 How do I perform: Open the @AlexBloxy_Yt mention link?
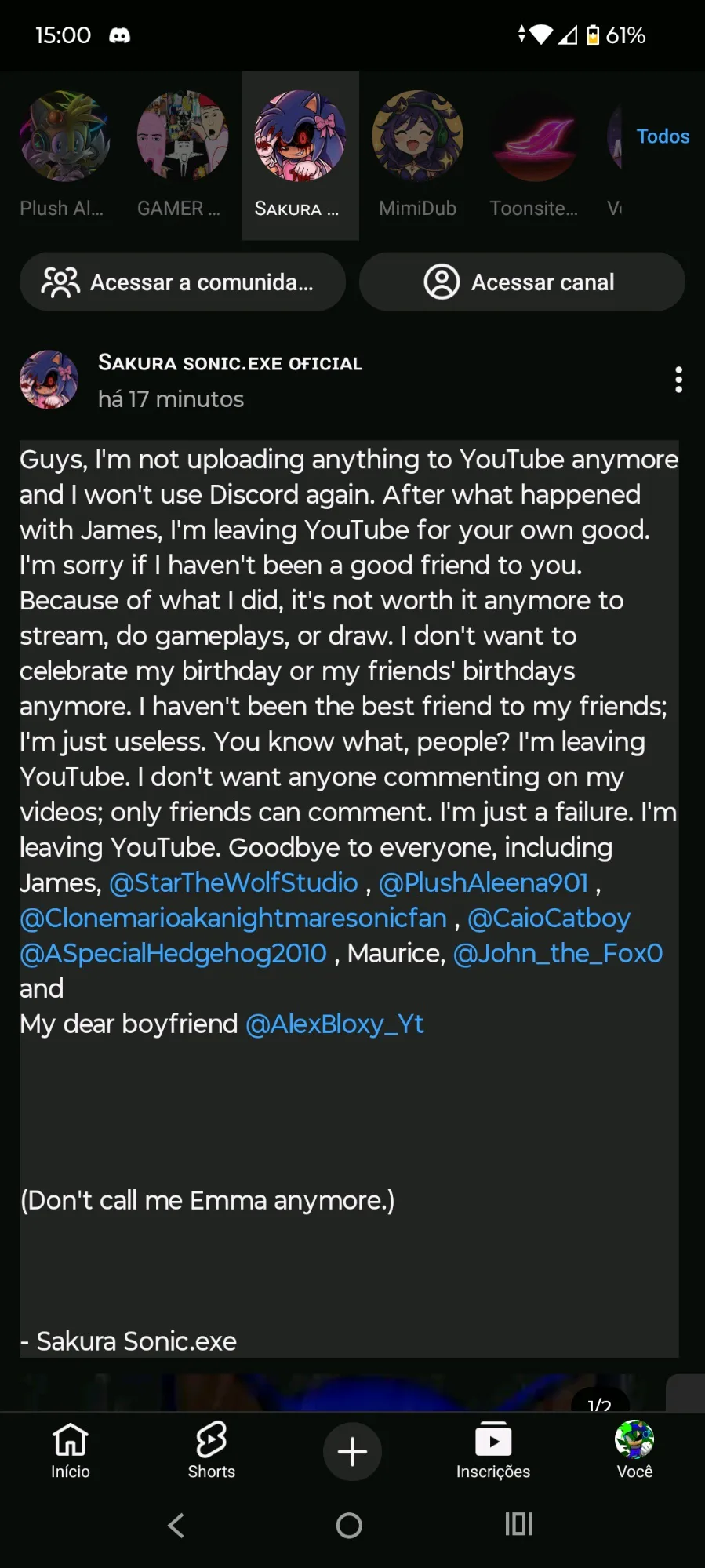(x=335, y=1024)
